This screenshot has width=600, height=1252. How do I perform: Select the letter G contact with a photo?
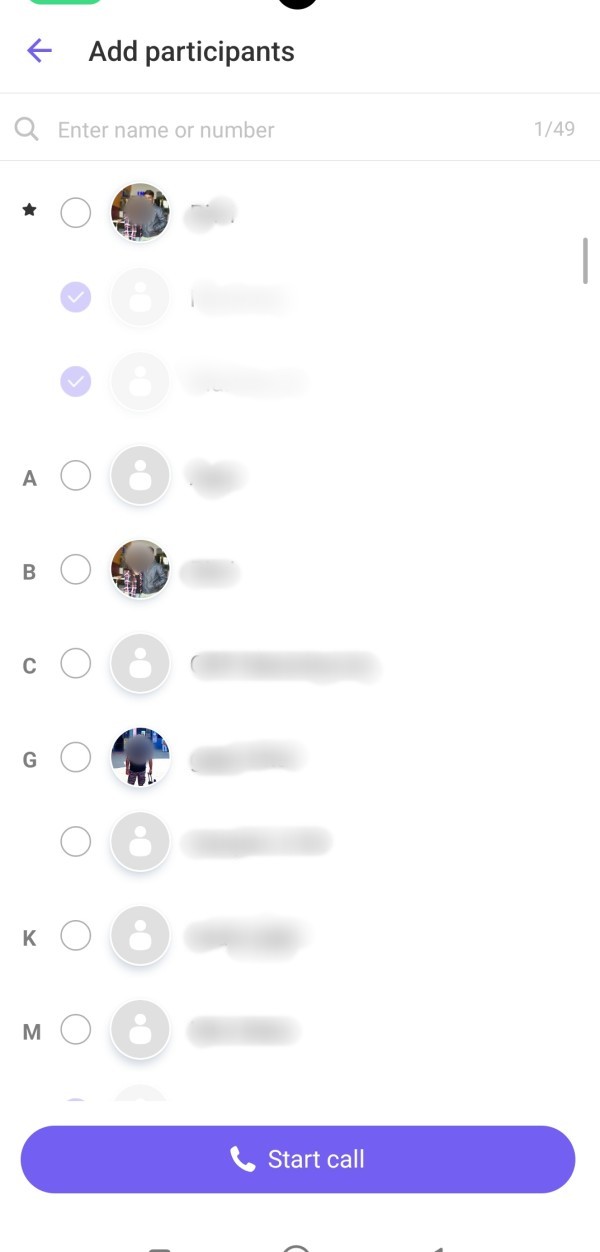pyautogui.click(x=76, y=757)
